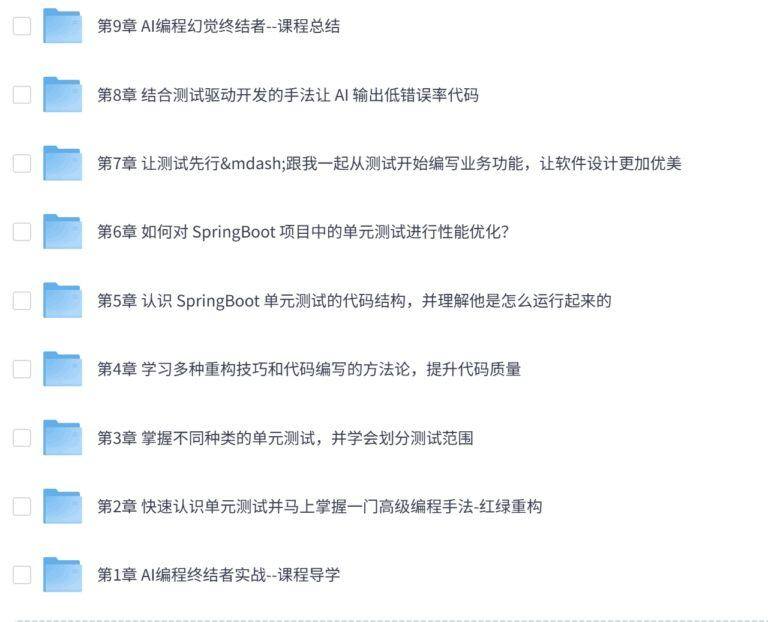Select the 第6章 checkbox
Image resolution: width=768 pixels, height=622 pixels.
click(x=22, y=232)
